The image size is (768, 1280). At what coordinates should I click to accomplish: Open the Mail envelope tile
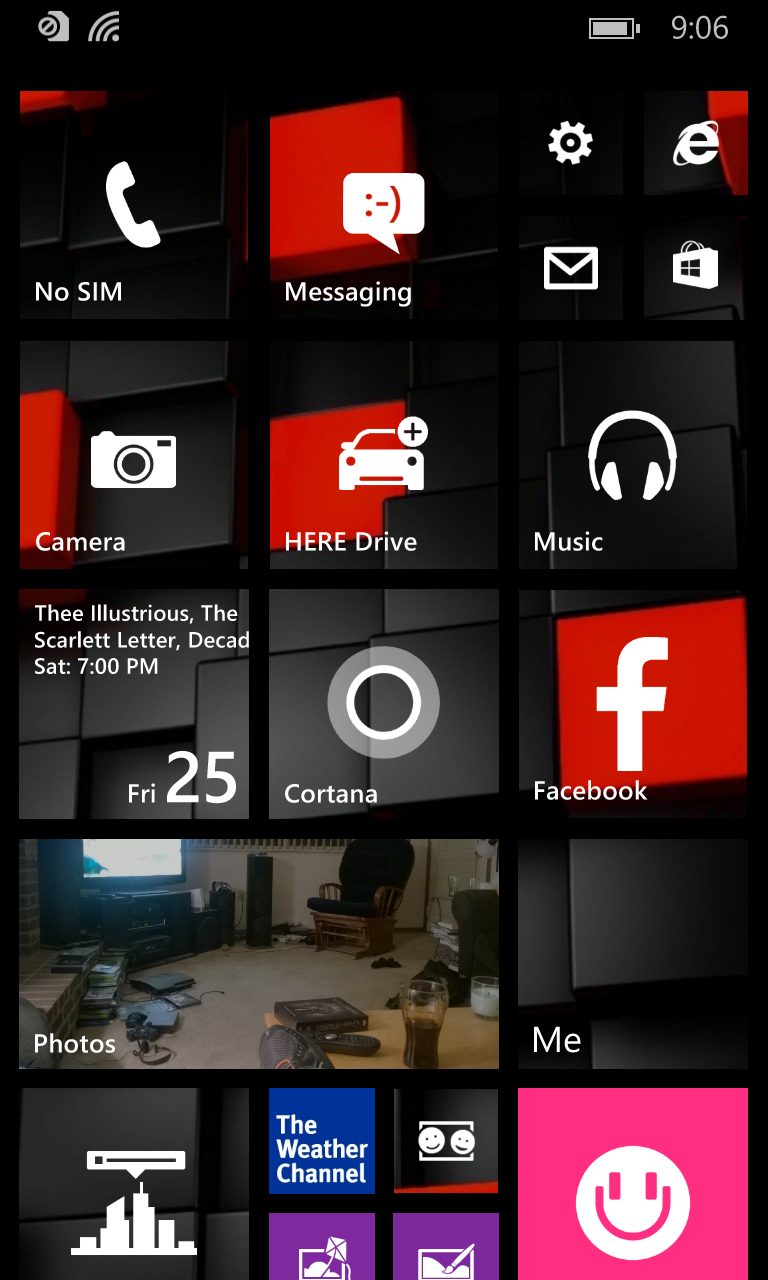pyautogui.click(x=571, y=267)
